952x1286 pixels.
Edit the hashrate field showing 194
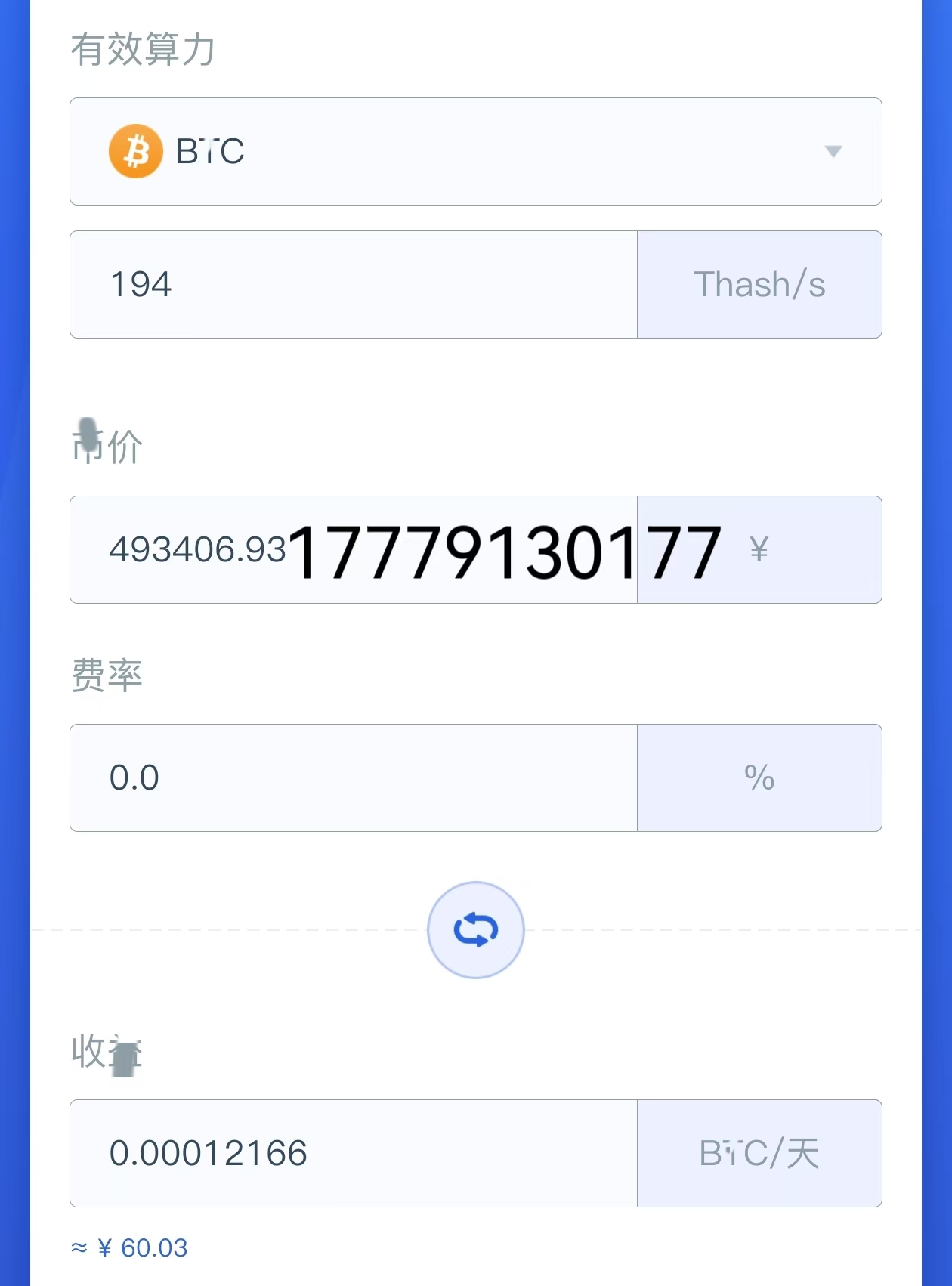coord(353,285)
